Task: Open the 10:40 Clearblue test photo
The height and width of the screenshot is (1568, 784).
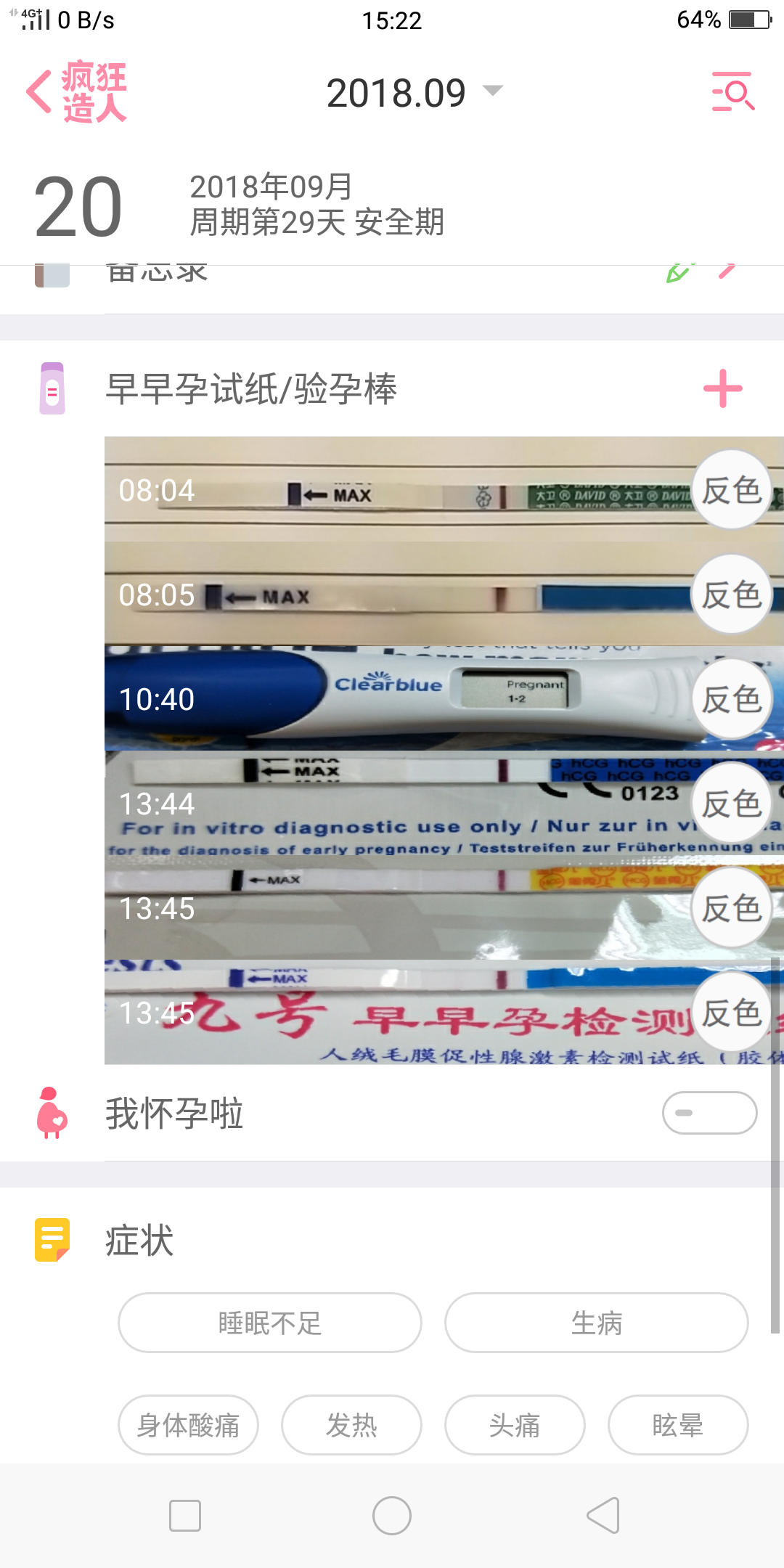Action: [x=399, y=699]
